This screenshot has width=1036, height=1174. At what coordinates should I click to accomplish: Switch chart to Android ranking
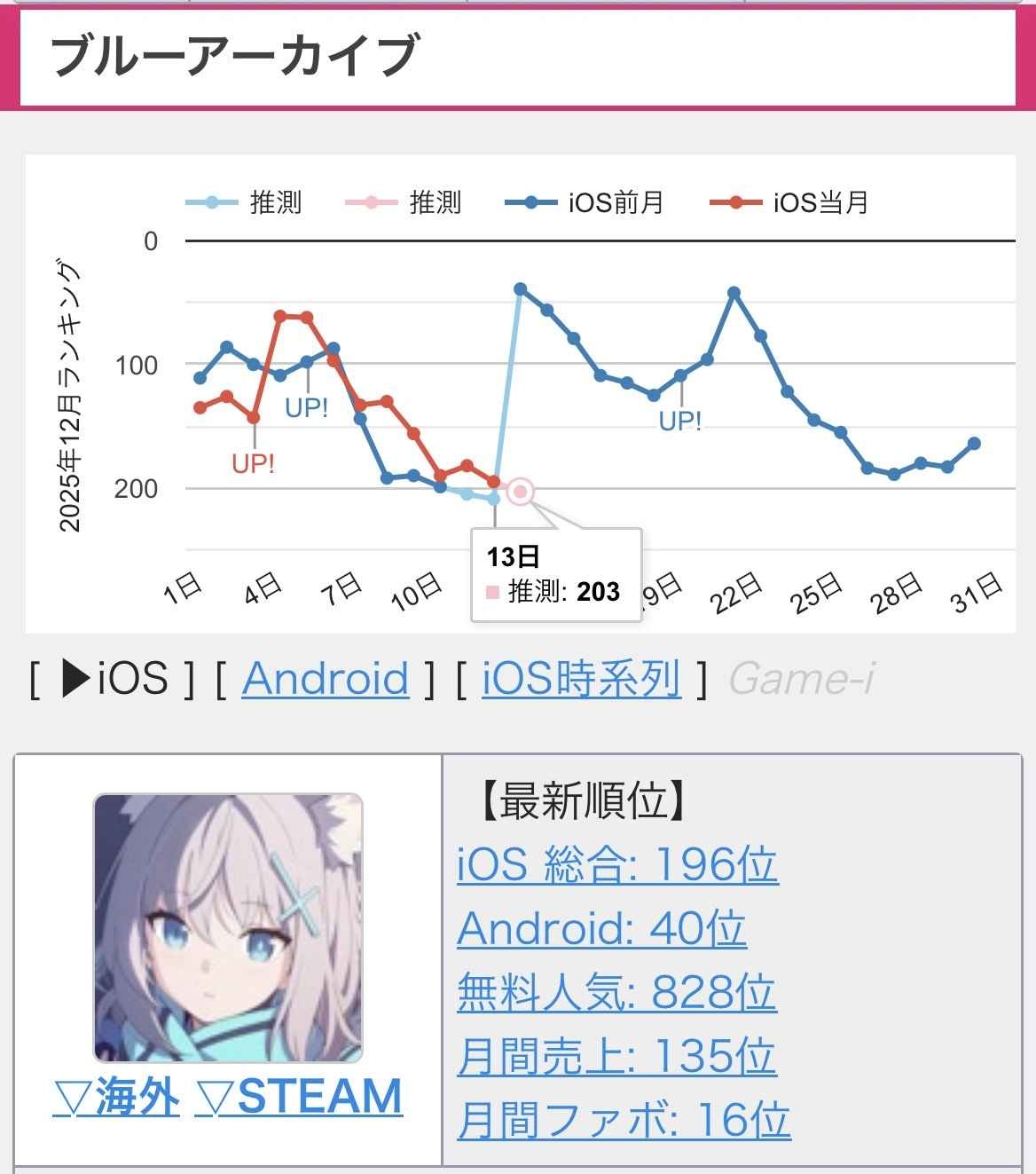[326, 679]
